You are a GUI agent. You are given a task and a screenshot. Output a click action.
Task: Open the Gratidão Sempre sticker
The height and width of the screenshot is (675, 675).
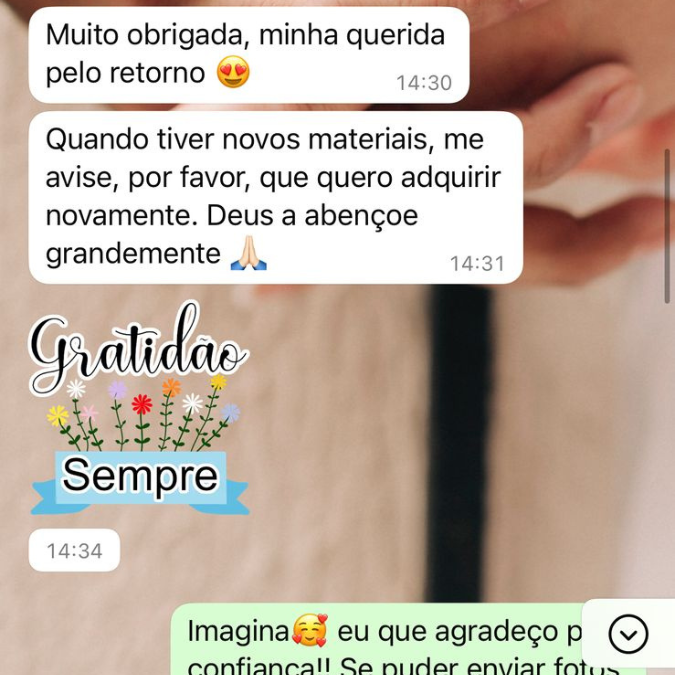click(139, 408)
